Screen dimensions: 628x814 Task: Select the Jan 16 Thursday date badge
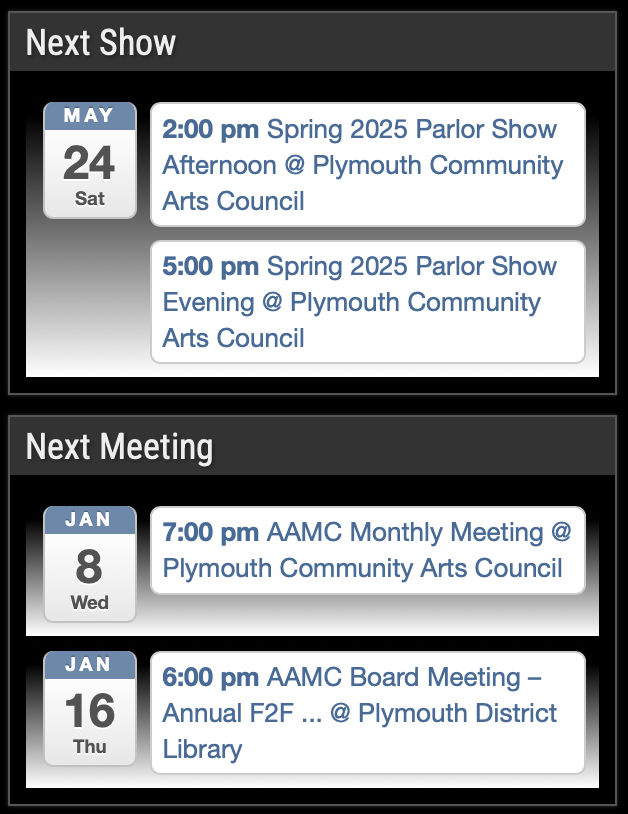90,708
